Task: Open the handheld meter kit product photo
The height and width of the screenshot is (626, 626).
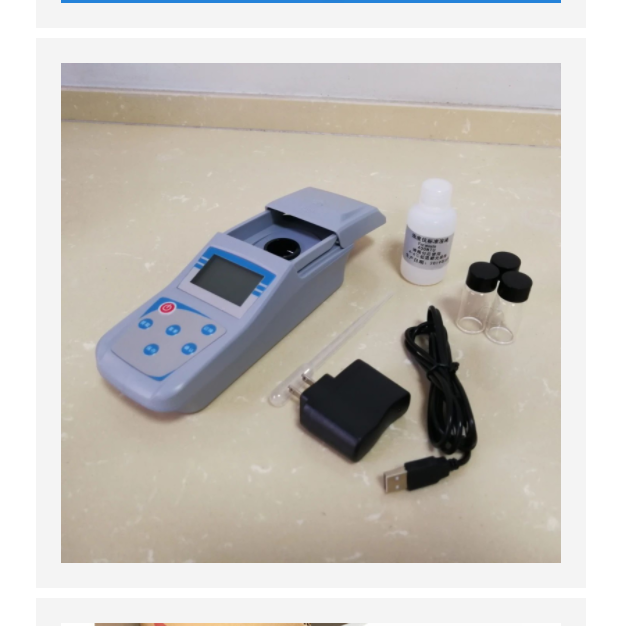Action: click(x=310, y=313)
